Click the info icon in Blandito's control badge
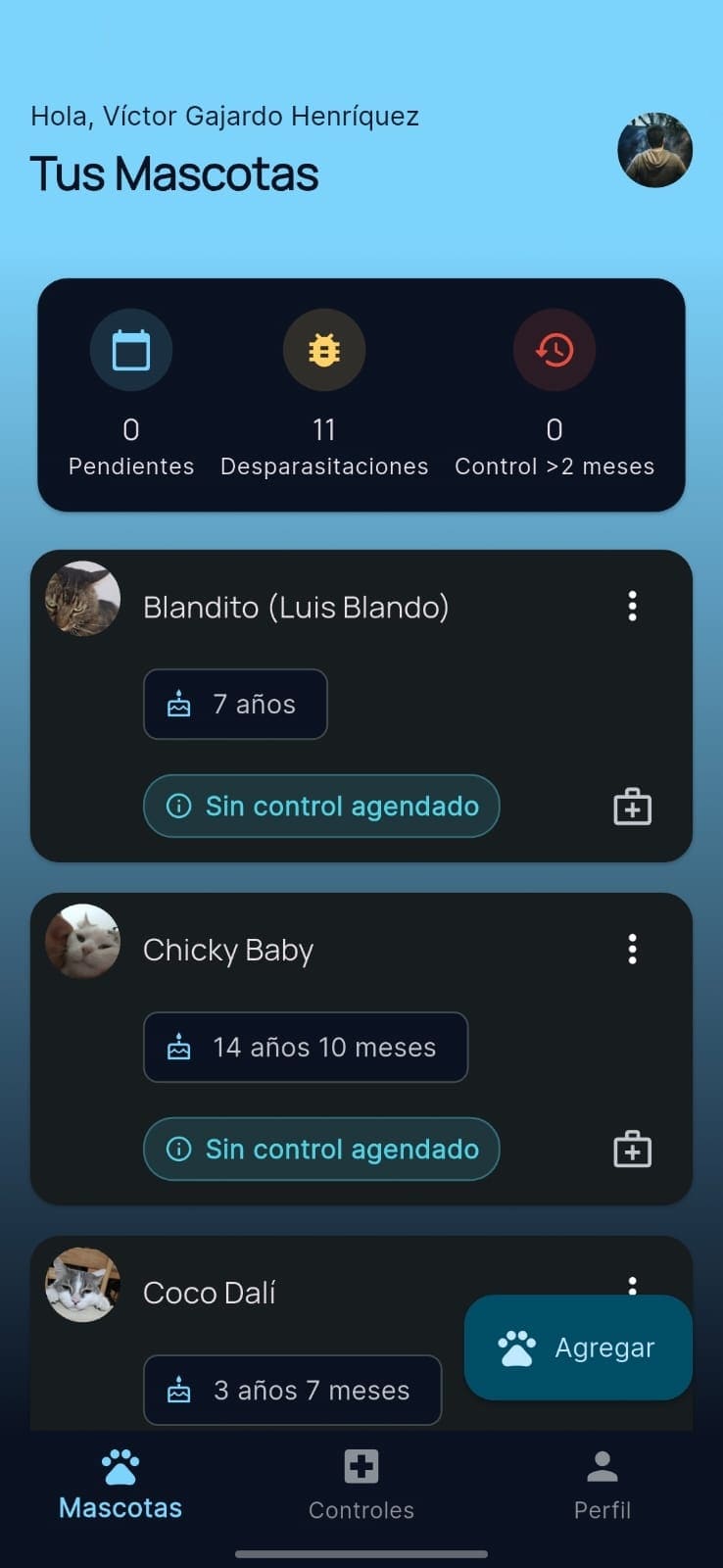The image size is (723, 1568). point(177,806)
